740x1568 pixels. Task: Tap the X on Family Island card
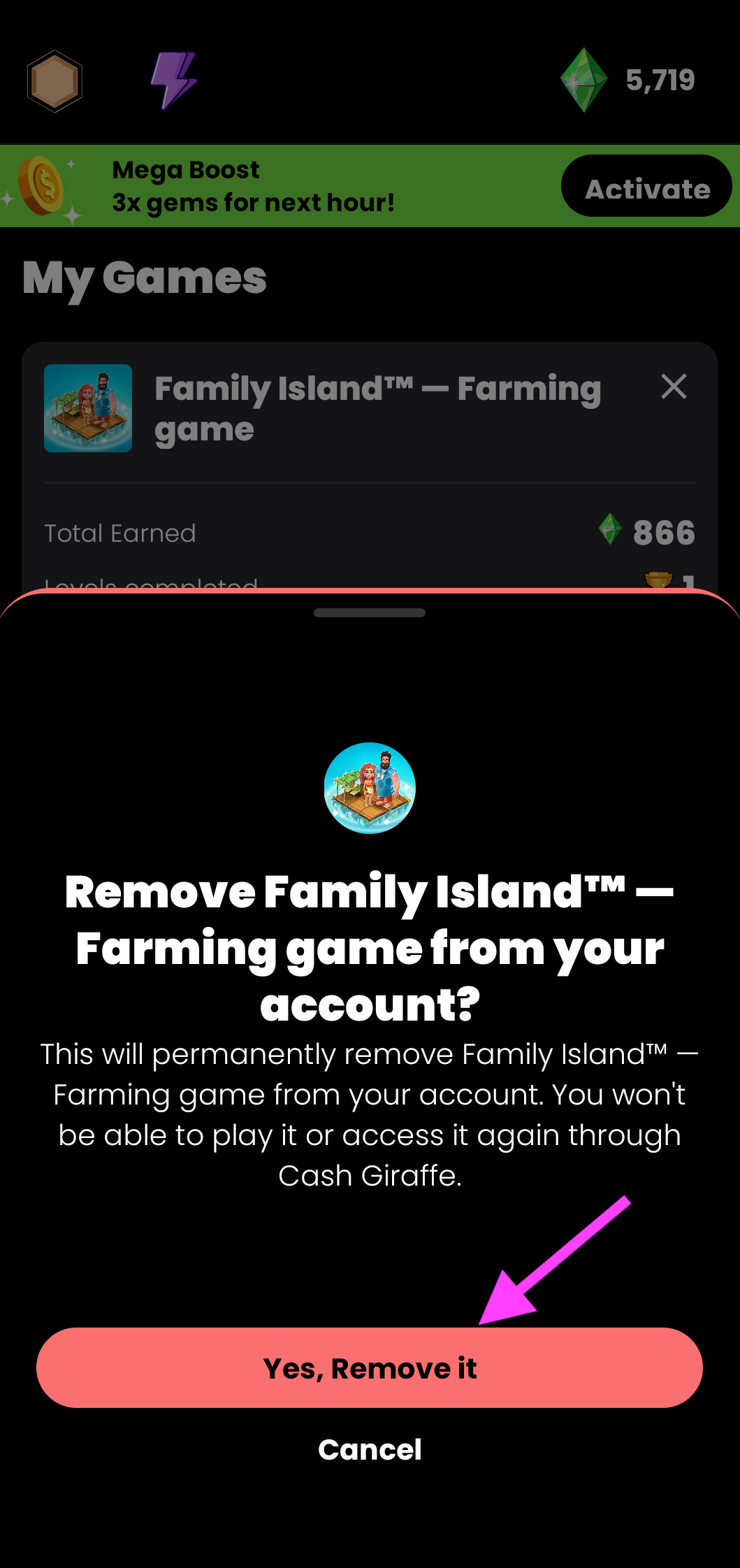click(674, 386)
